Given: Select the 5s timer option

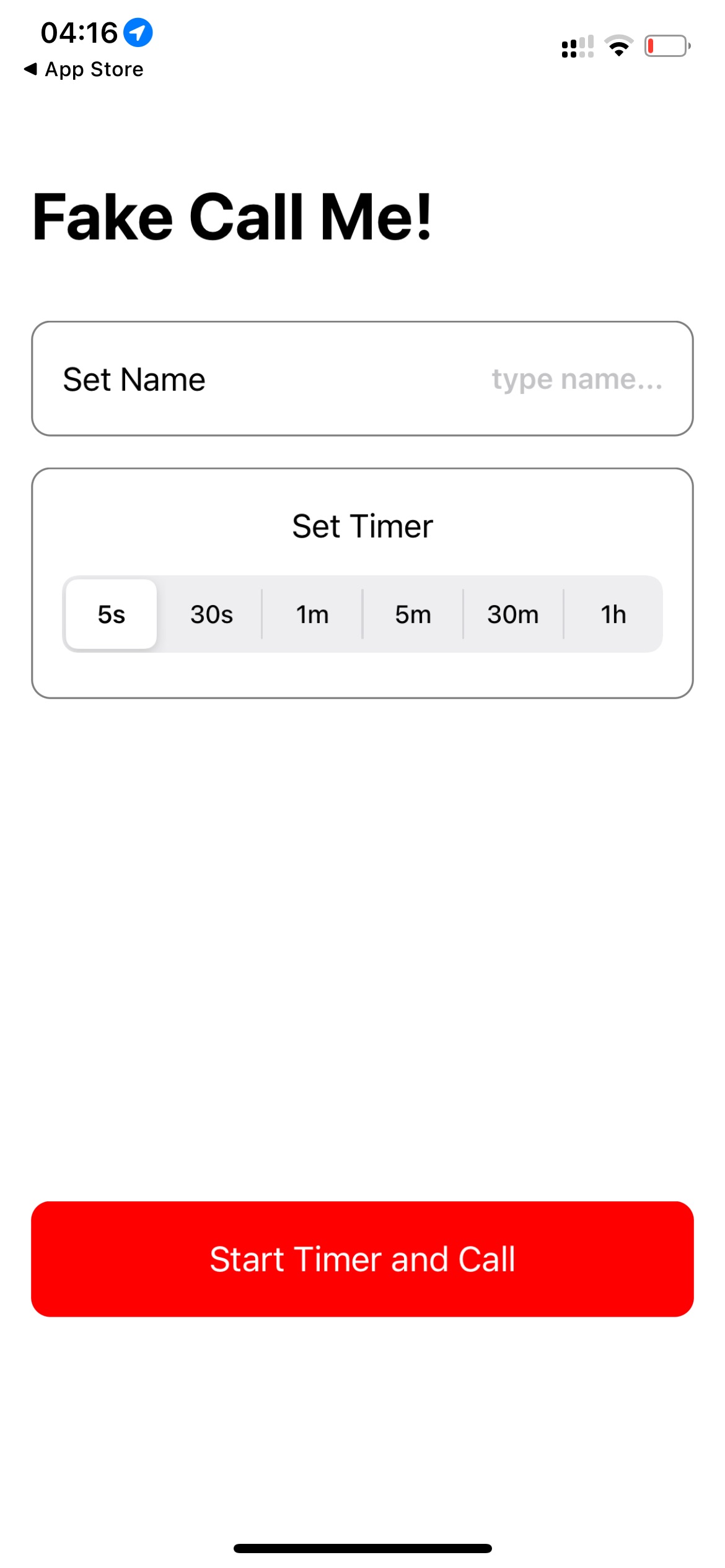Looking at the screenshot, I should 112,614.
